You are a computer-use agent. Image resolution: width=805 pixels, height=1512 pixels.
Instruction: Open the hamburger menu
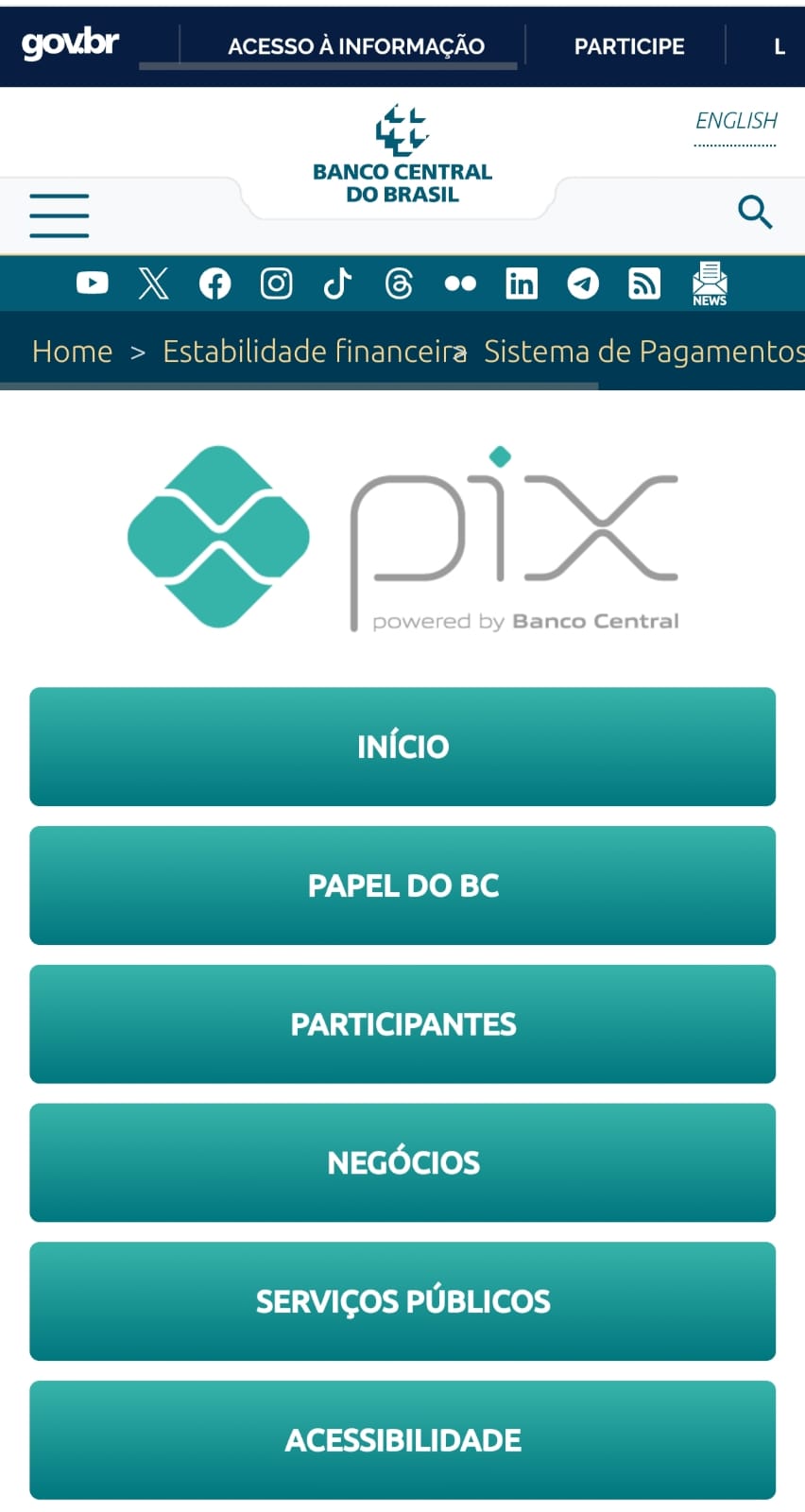click(59, 215)
